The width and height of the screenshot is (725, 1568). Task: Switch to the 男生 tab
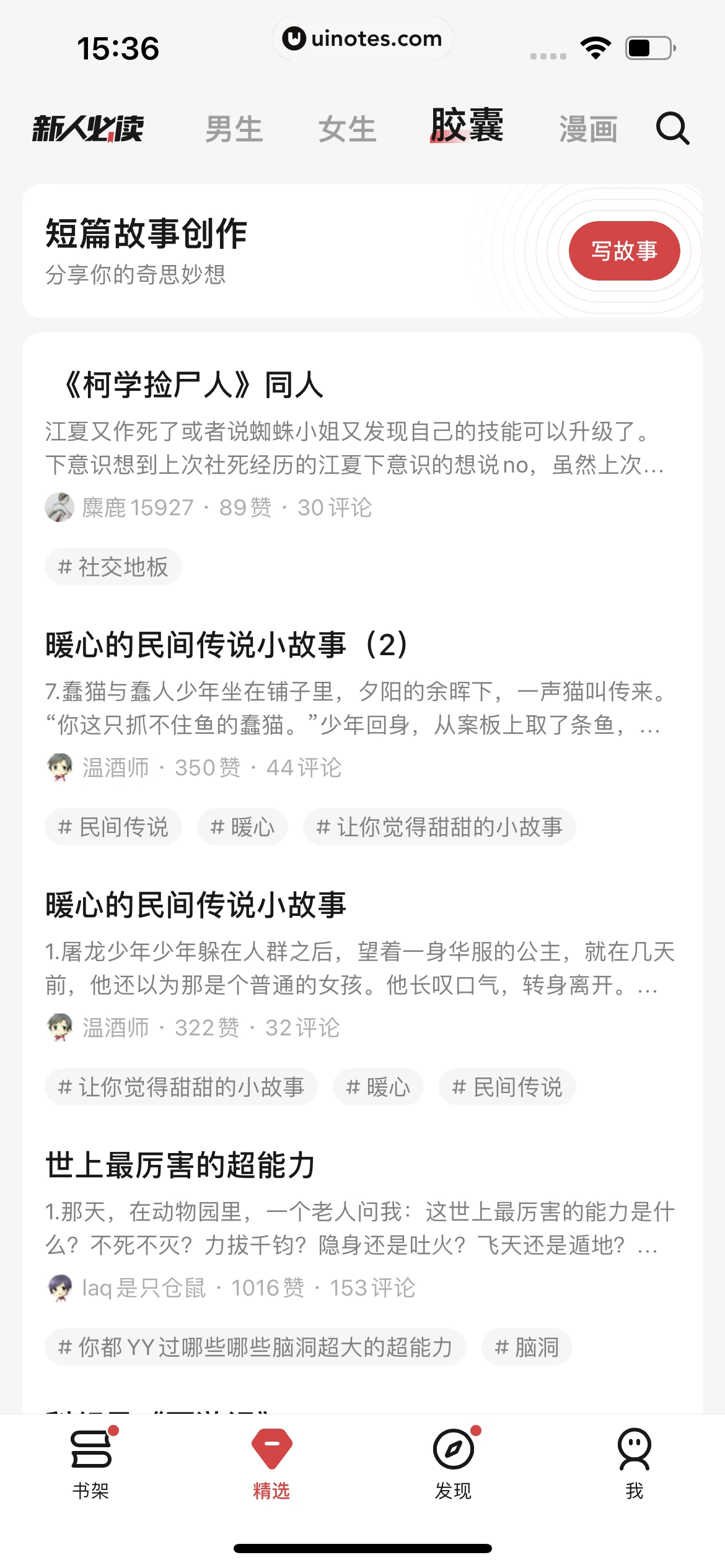(x=235, y=128)
